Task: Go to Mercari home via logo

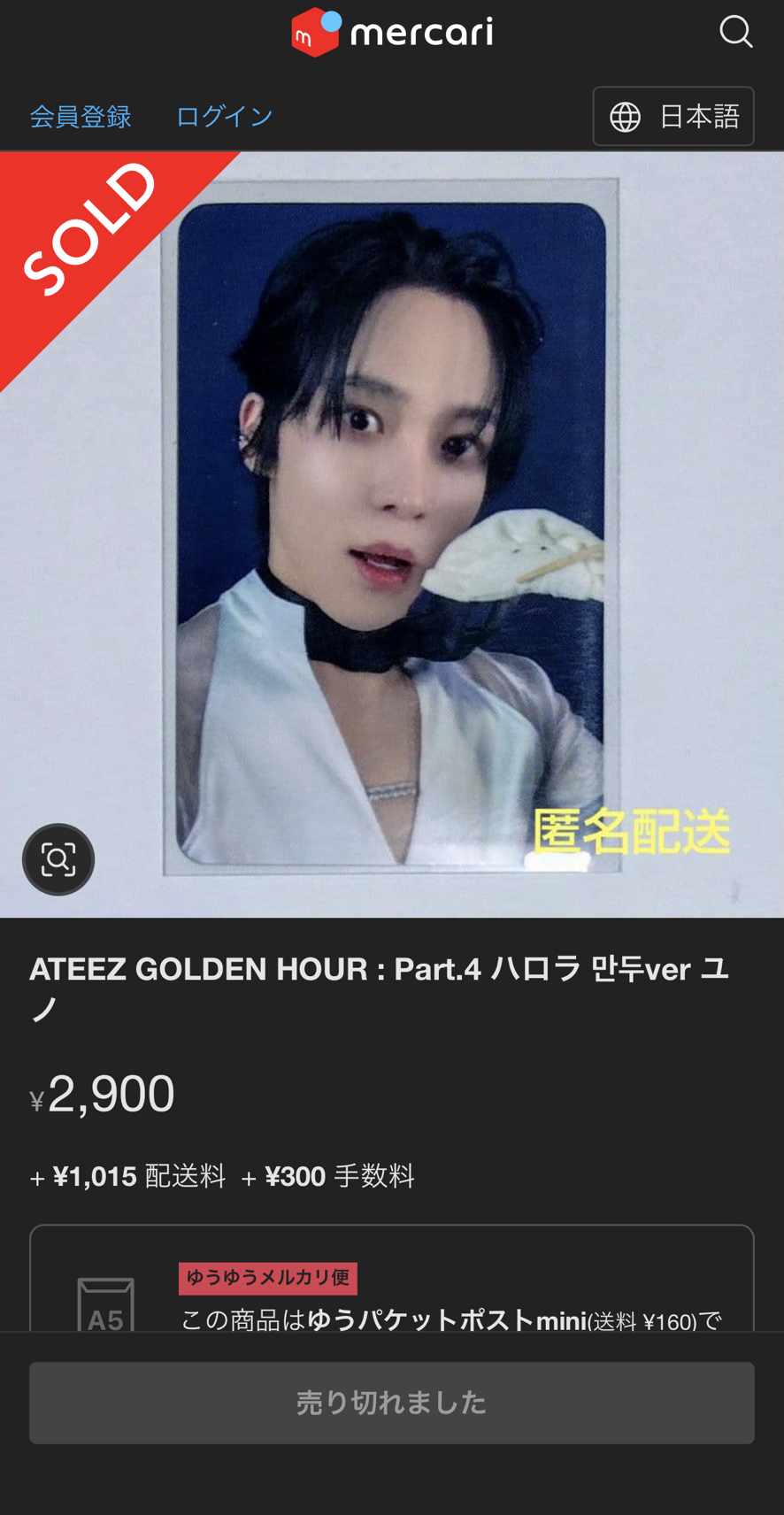Action: tap(392, 33)
